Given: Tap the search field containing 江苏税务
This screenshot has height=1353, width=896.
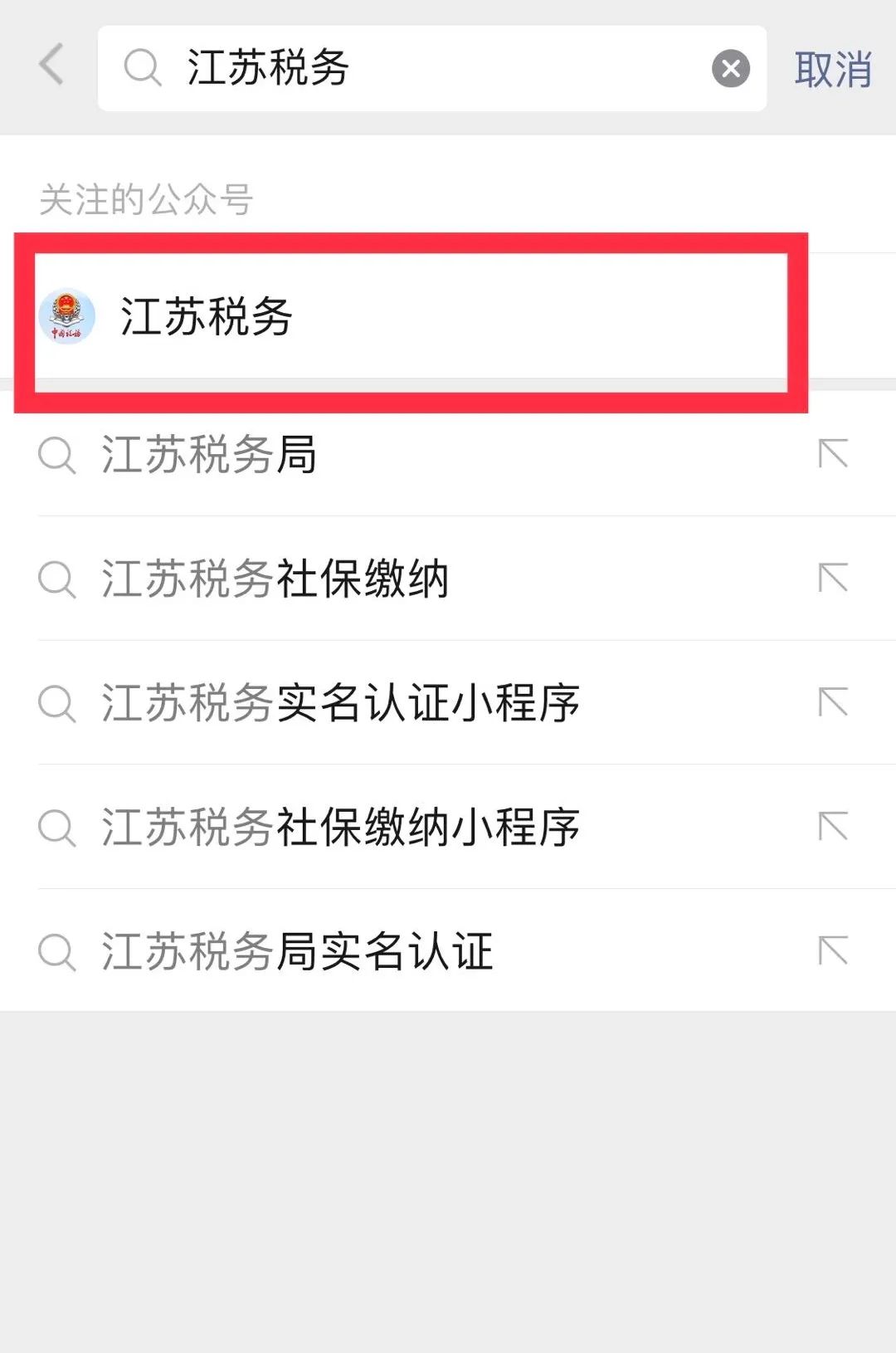Looking at the screenshot, I should coord(415,68).
